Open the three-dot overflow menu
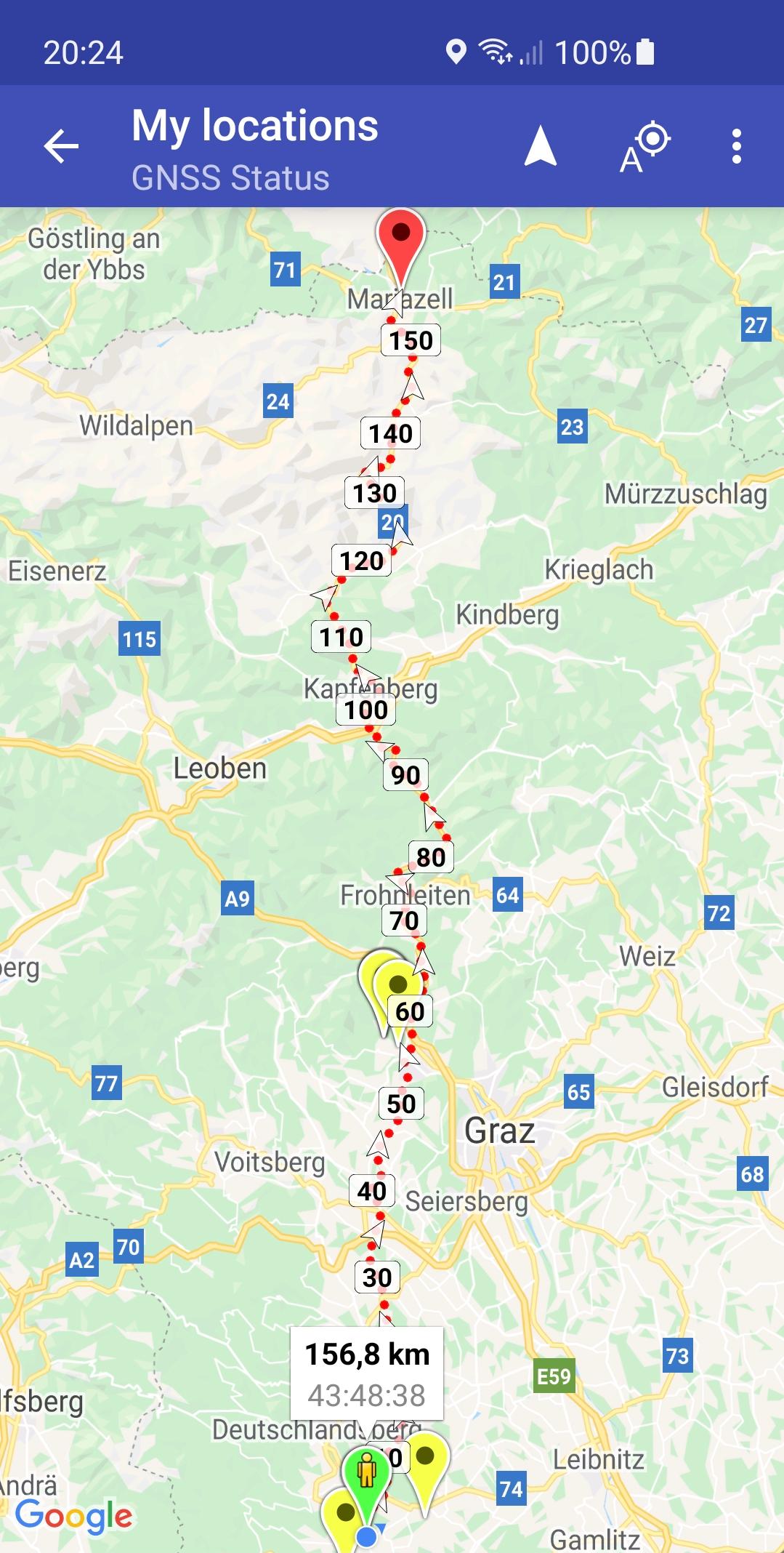784x1553 pixels. tap(737, 146)
